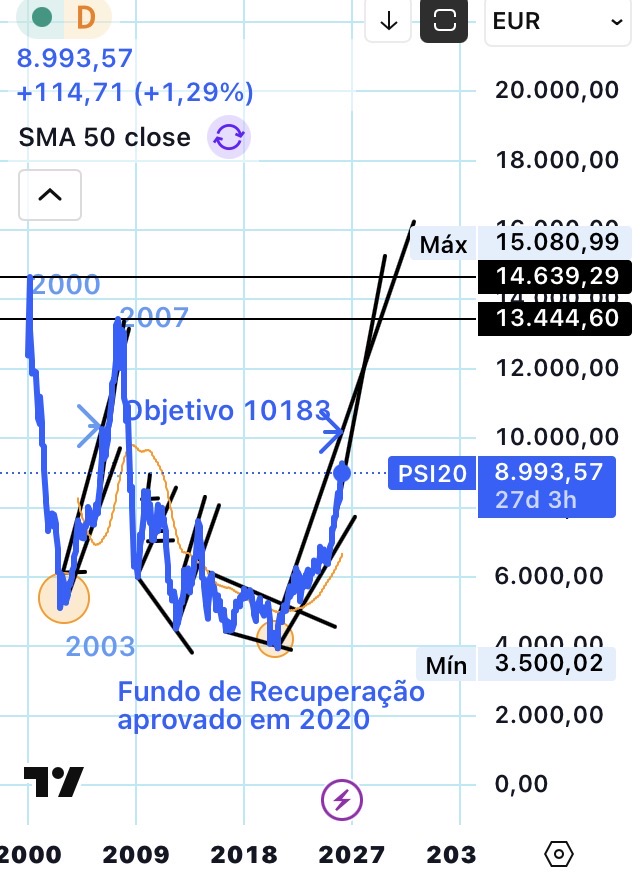Tap the purple lightning bolt icon
The image size is (640, 872).
(x=342, y=799)
